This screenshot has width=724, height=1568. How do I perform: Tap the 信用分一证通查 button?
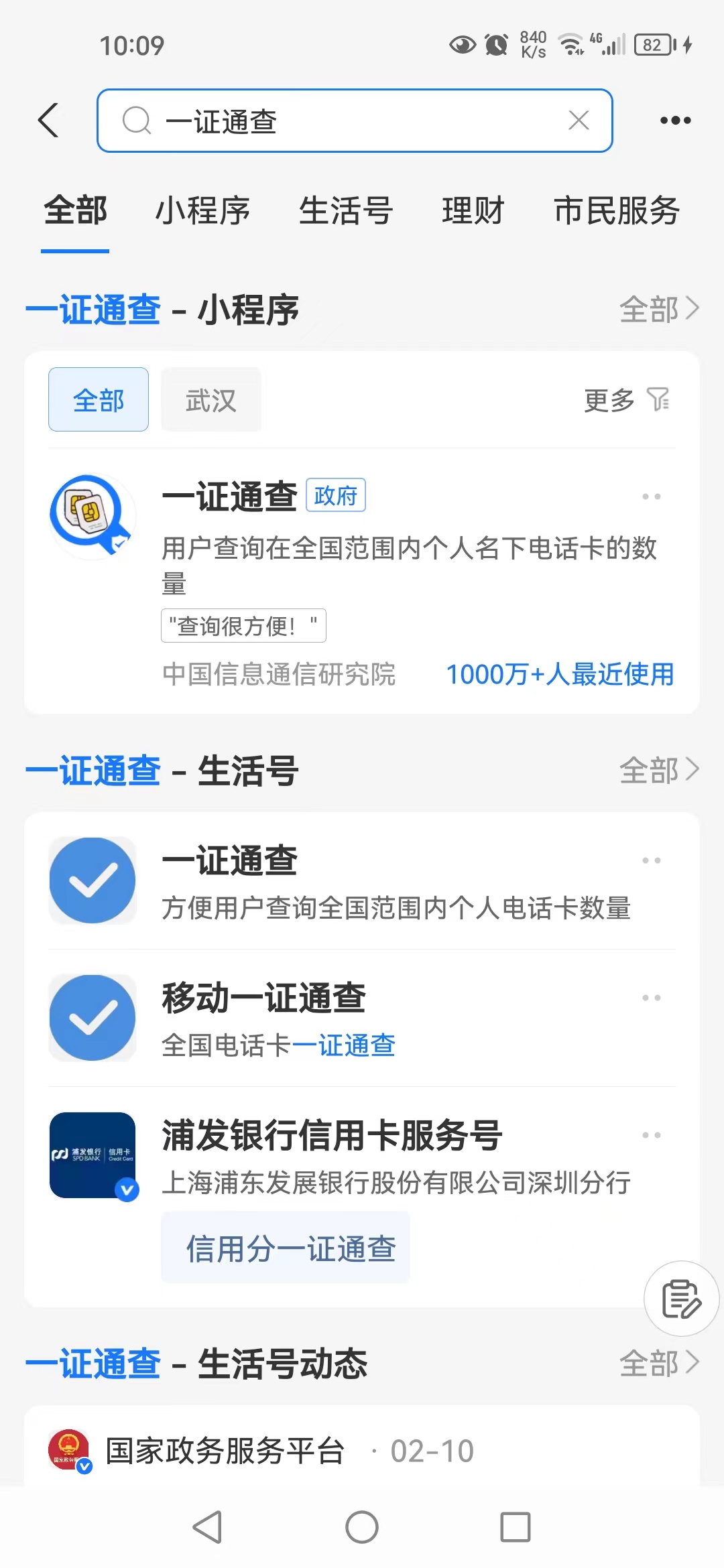[285, 1248]
